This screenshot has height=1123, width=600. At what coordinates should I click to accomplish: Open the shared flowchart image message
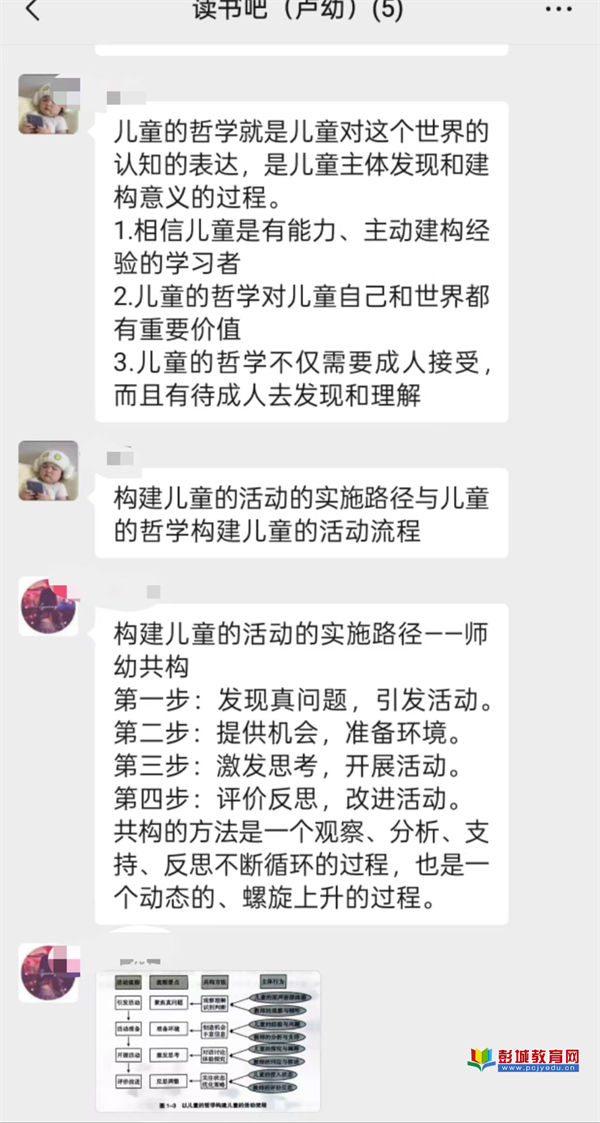[208, 1041]
